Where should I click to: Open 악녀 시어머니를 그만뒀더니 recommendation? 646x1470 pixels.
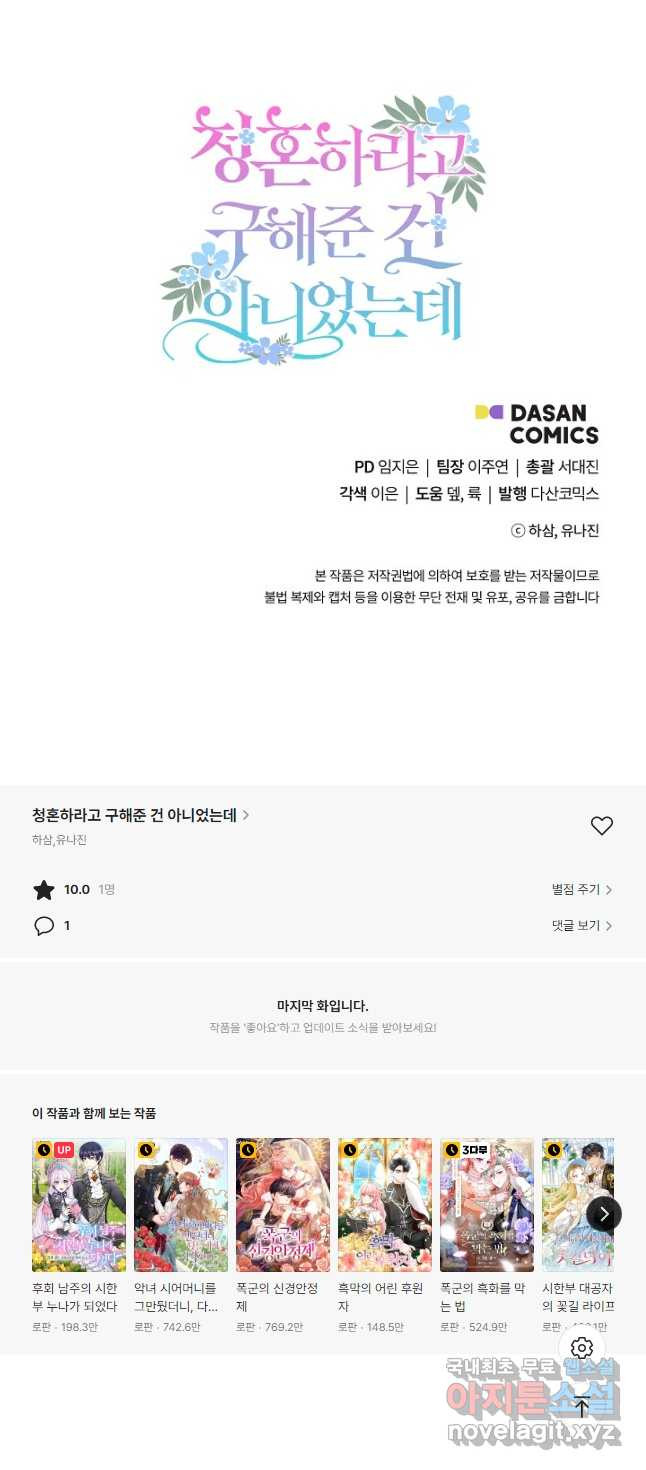(x=181, y=1205)
